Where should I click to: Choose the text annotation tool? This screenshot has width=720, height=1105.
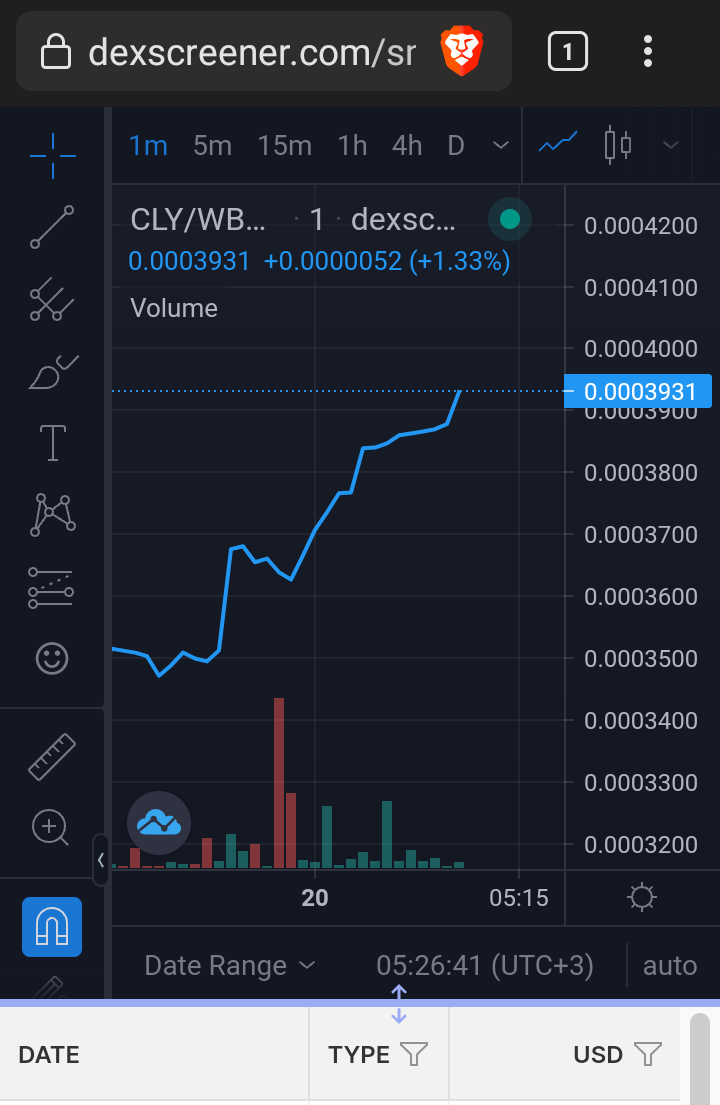[x=53, y=443]
